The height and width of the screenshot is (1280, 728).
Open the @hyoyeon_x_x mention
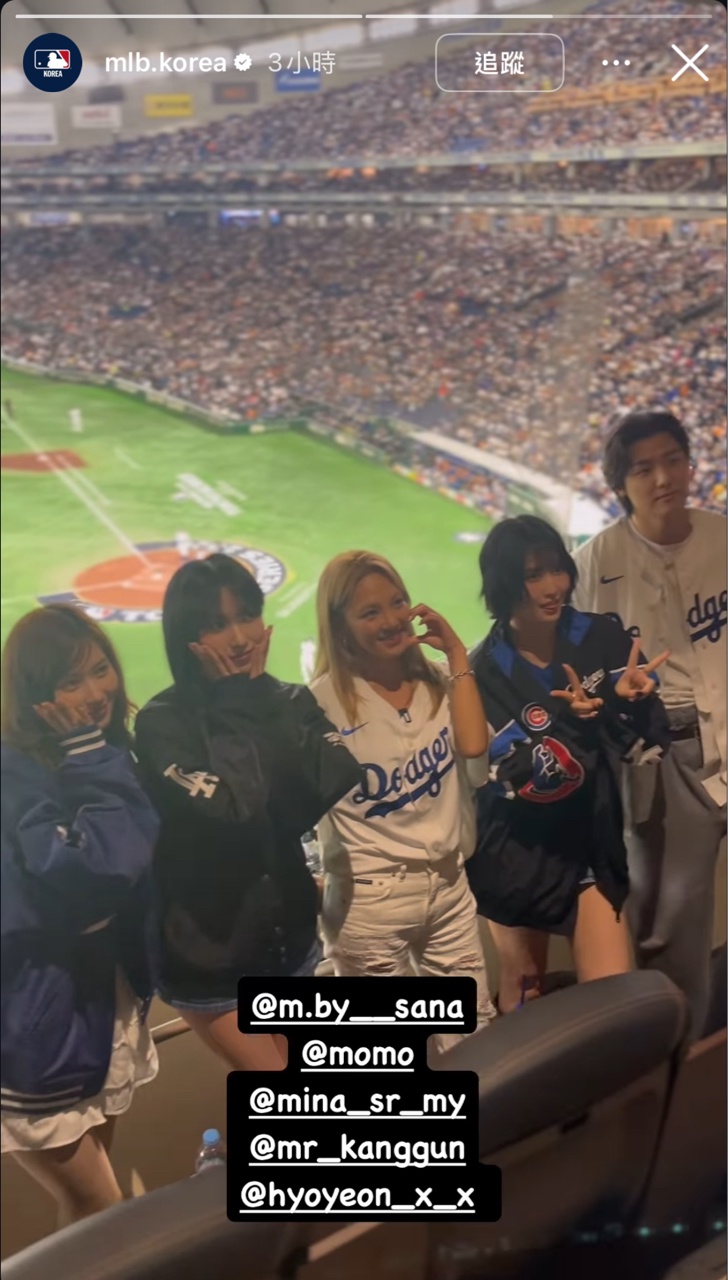(x=357, y=1196)
